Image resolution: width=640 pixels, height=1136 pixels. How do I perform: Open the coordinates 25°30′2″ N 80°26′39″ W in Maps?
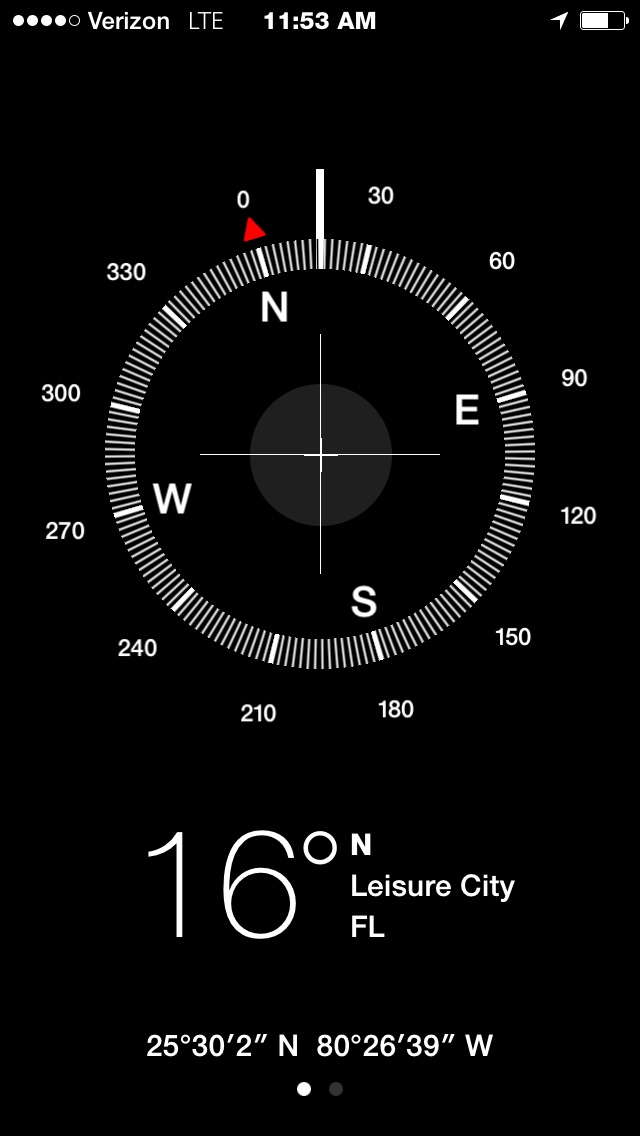tap(320, 1045)
